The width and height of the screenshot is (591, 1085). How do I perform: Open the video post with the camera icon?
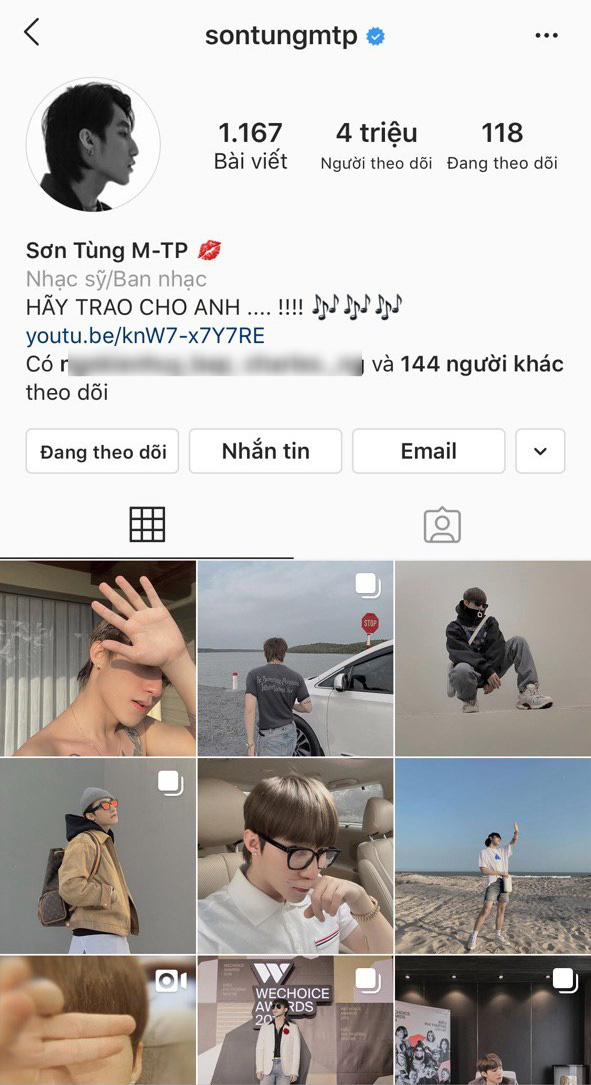click(98, 1021)
